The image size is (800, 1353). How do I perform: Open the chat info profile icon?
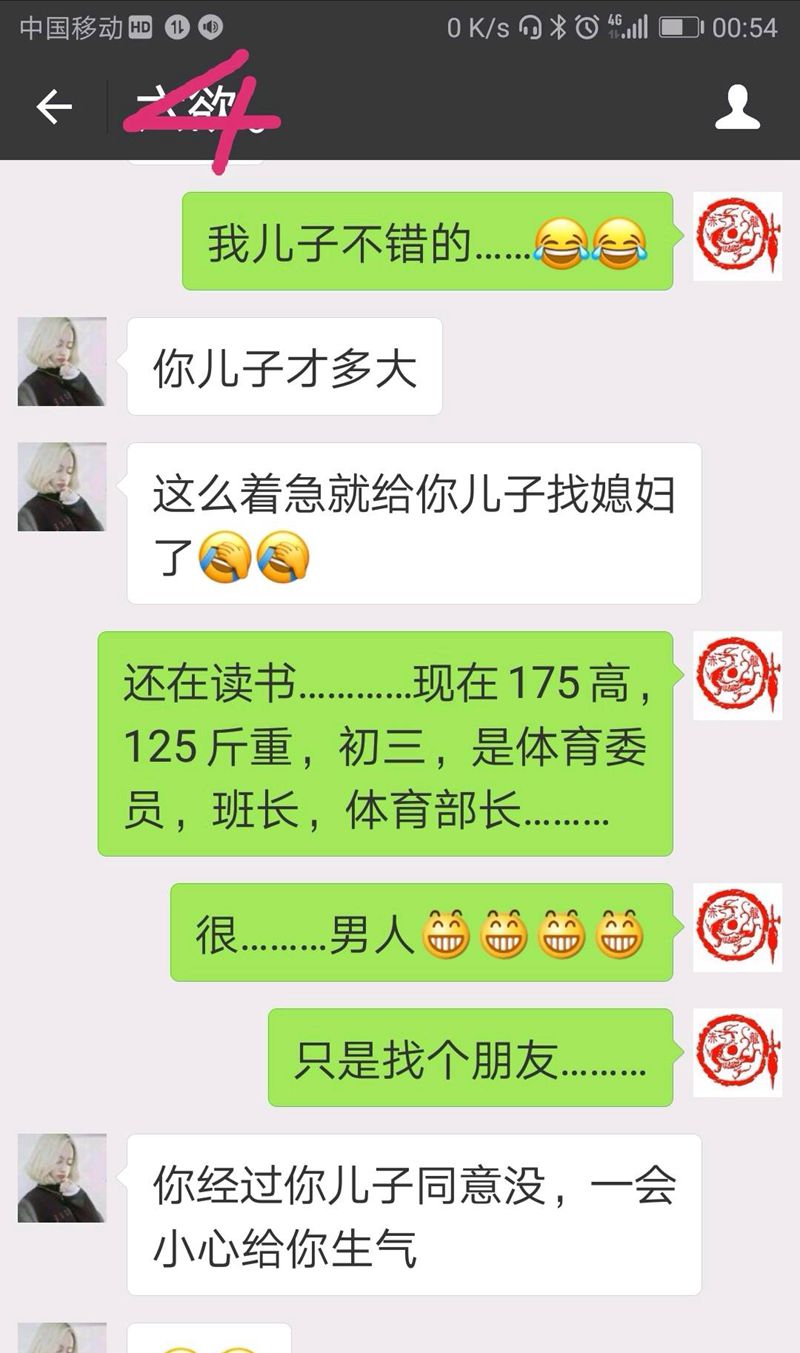click(738, 107)
